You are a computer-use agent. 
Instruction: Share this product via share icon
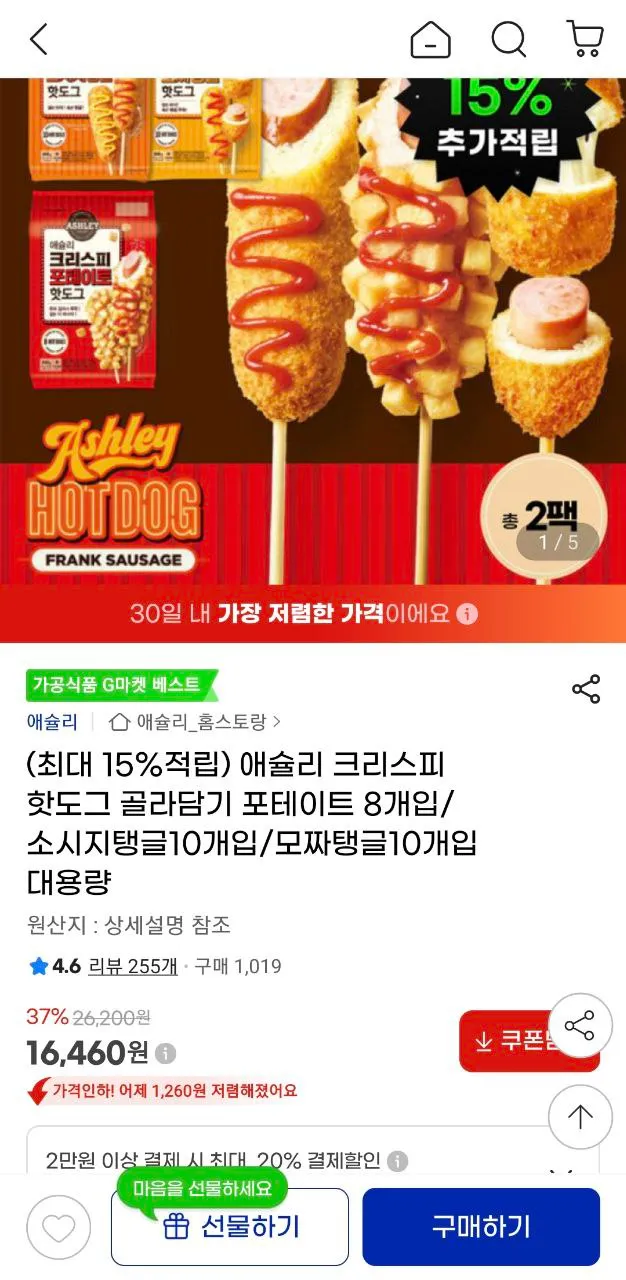(x=585, y=689)
